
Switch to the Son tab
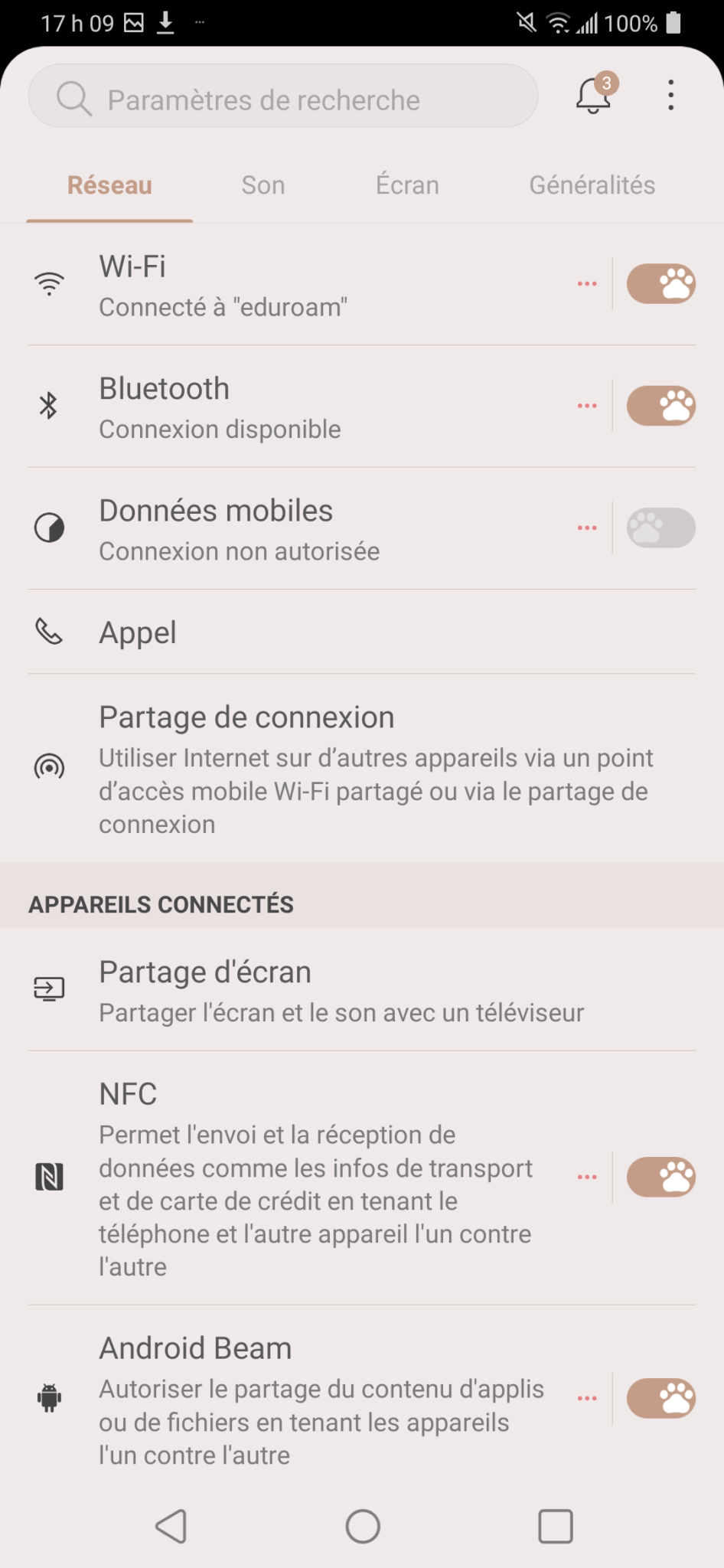263,185
